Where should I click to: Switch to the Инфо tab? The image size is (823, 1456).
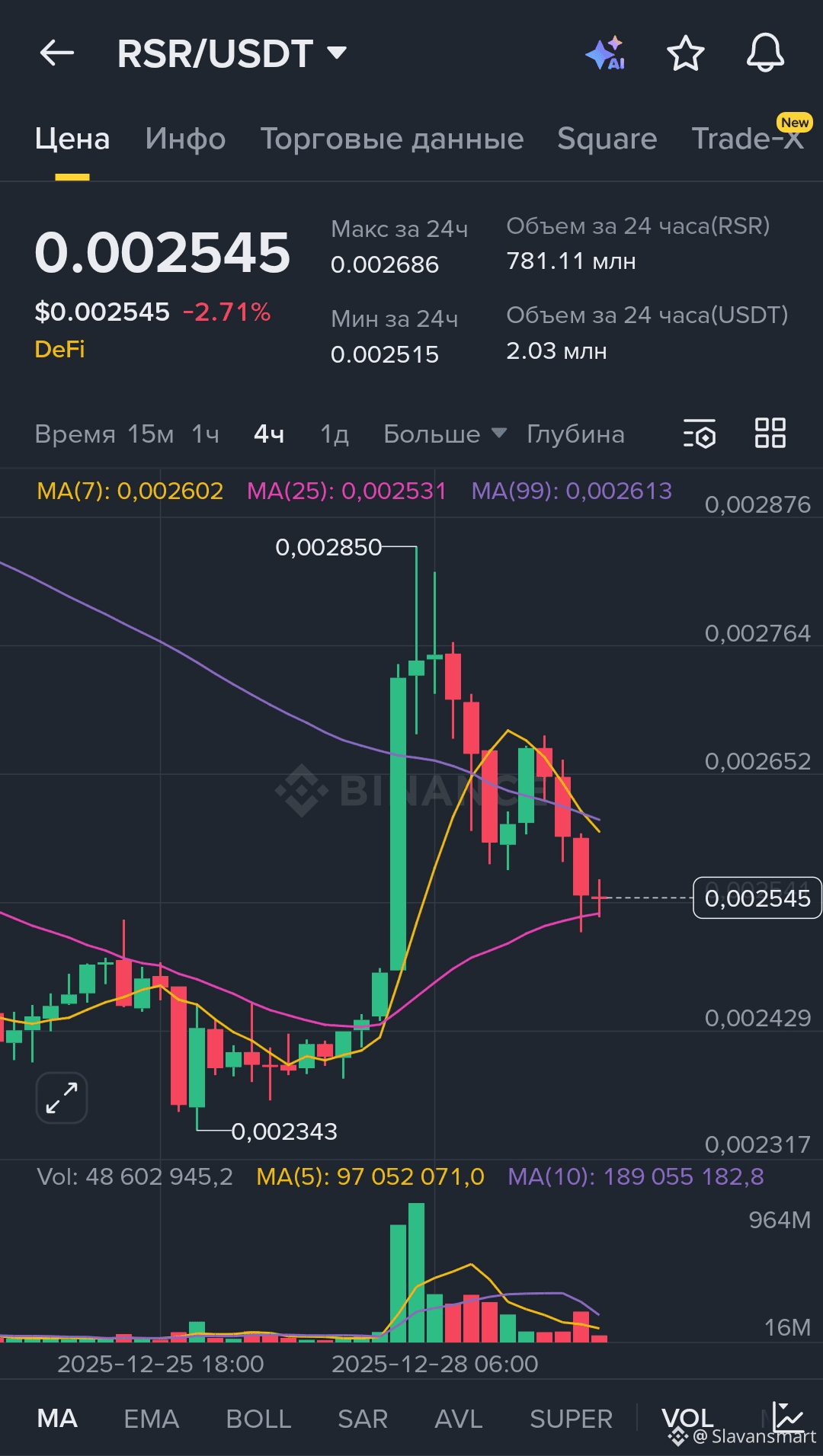[185, 139]
